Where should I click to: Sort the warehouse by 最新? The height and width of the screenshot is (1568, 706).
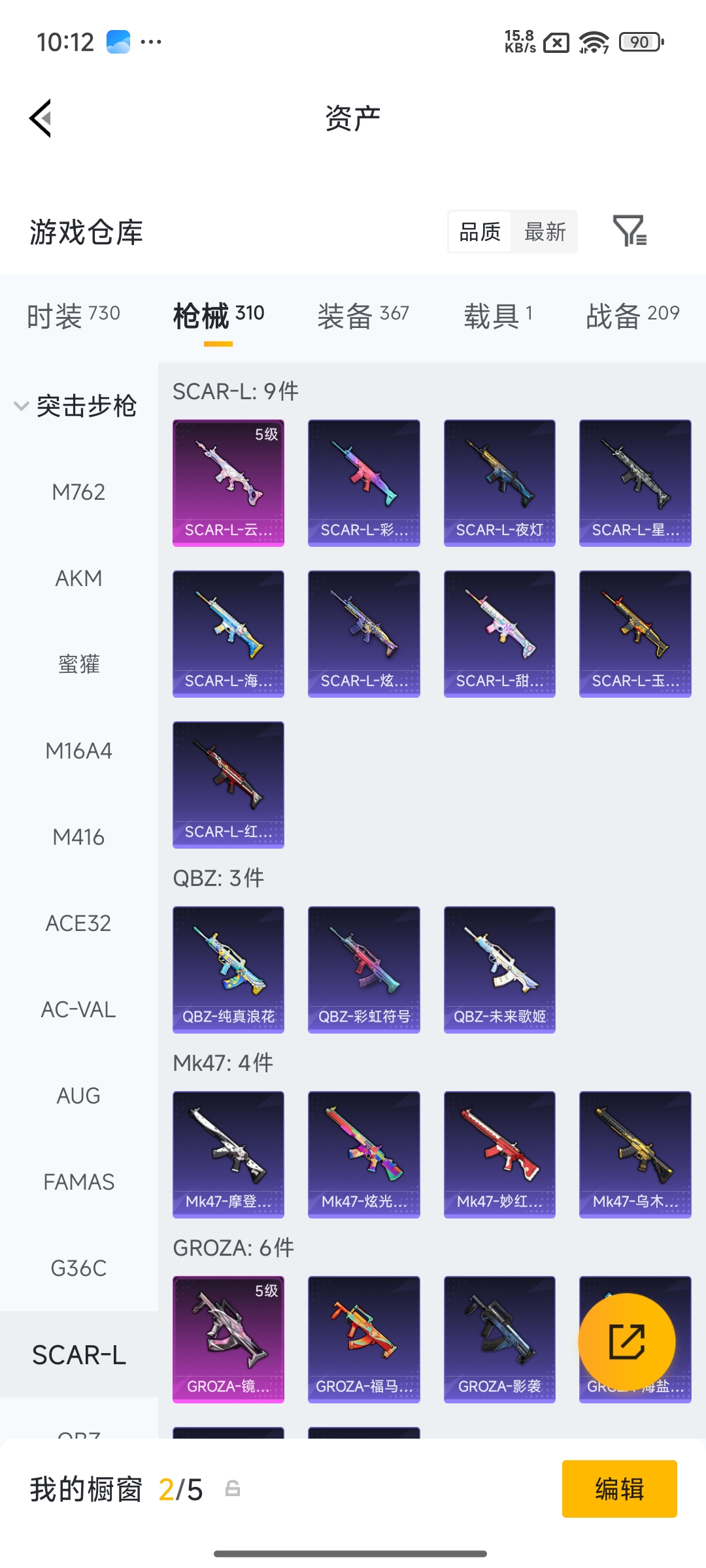[545, 232]
